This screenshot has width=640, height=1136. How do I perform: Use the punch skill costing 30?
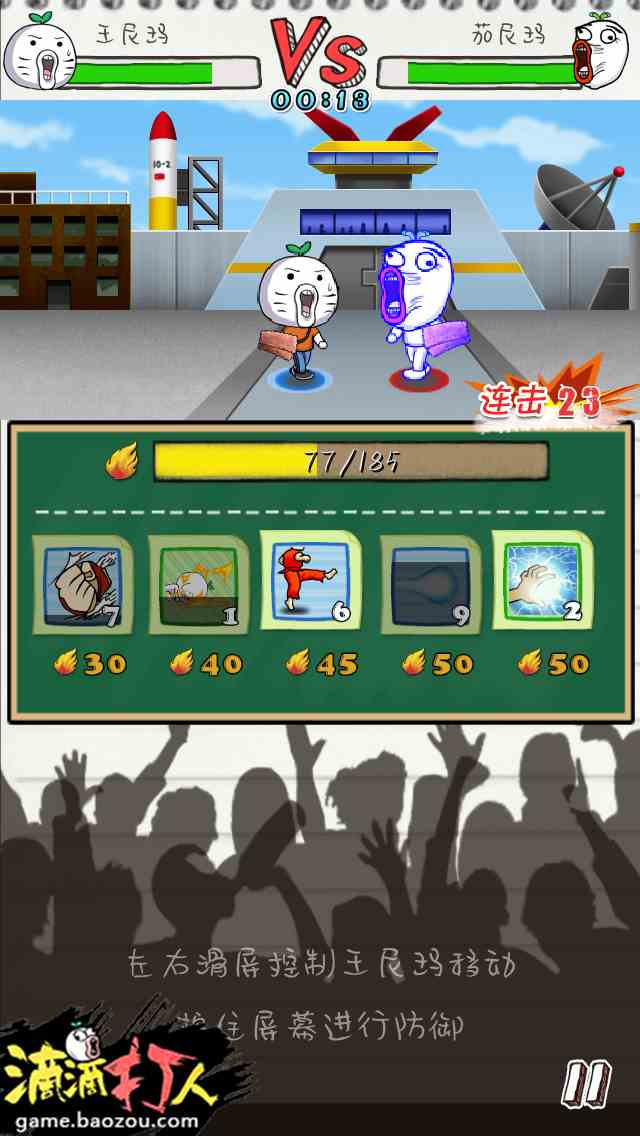pyautogui.click(x=82, y=584)
